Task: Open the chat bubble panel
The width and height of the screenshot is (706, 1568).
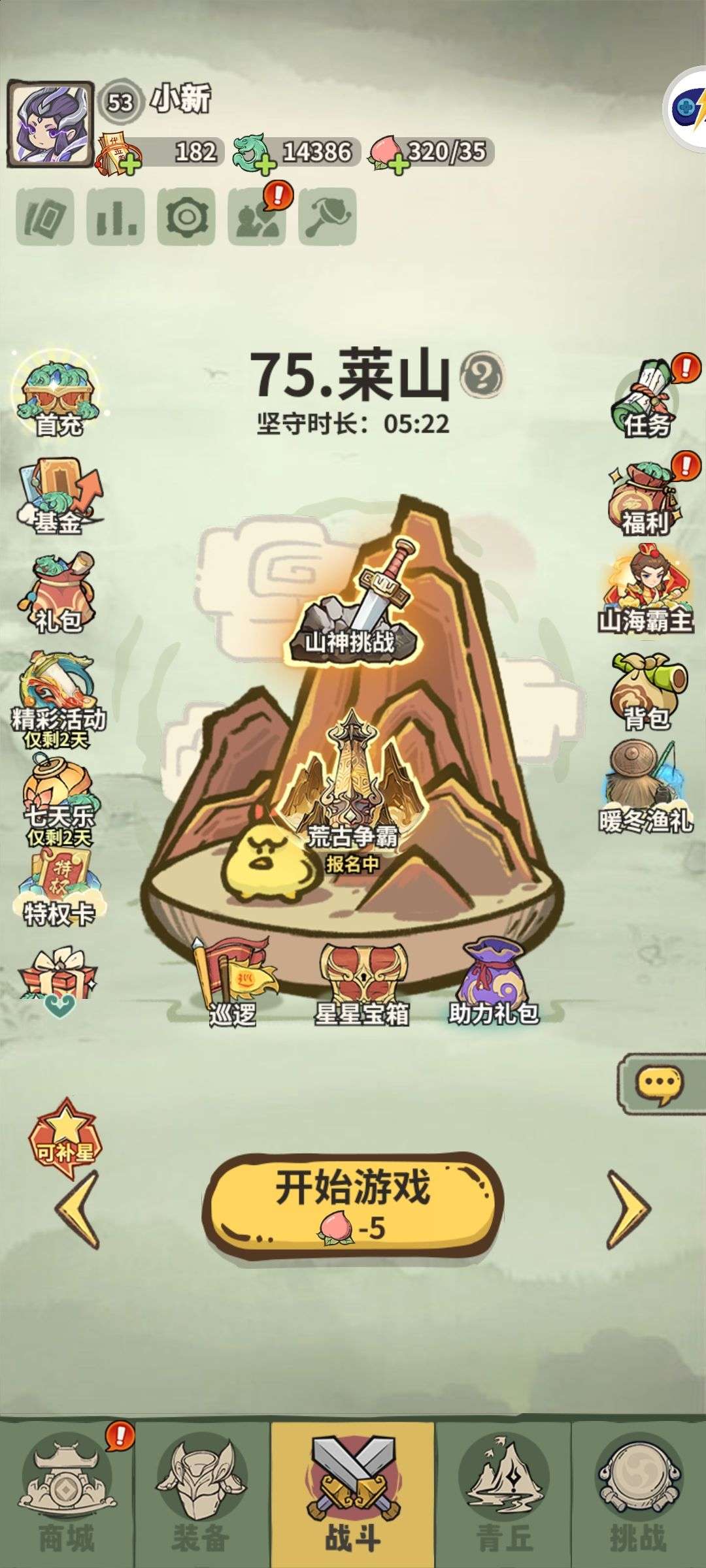Action: (x=660, y=1085)
